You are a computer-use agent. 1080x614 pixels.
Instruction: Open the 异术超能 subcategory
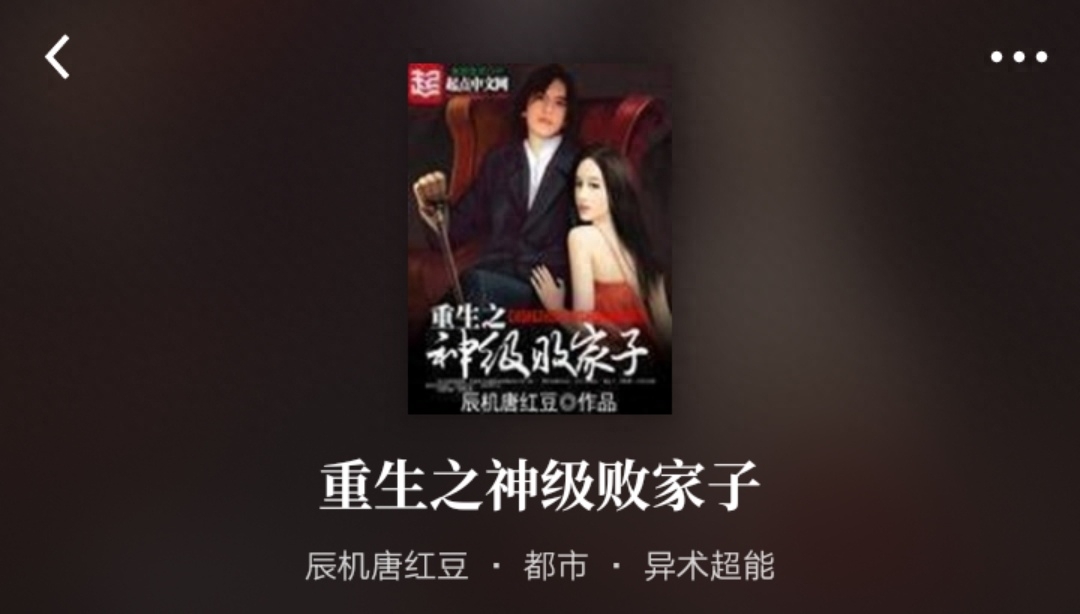(x=709, y=566)
